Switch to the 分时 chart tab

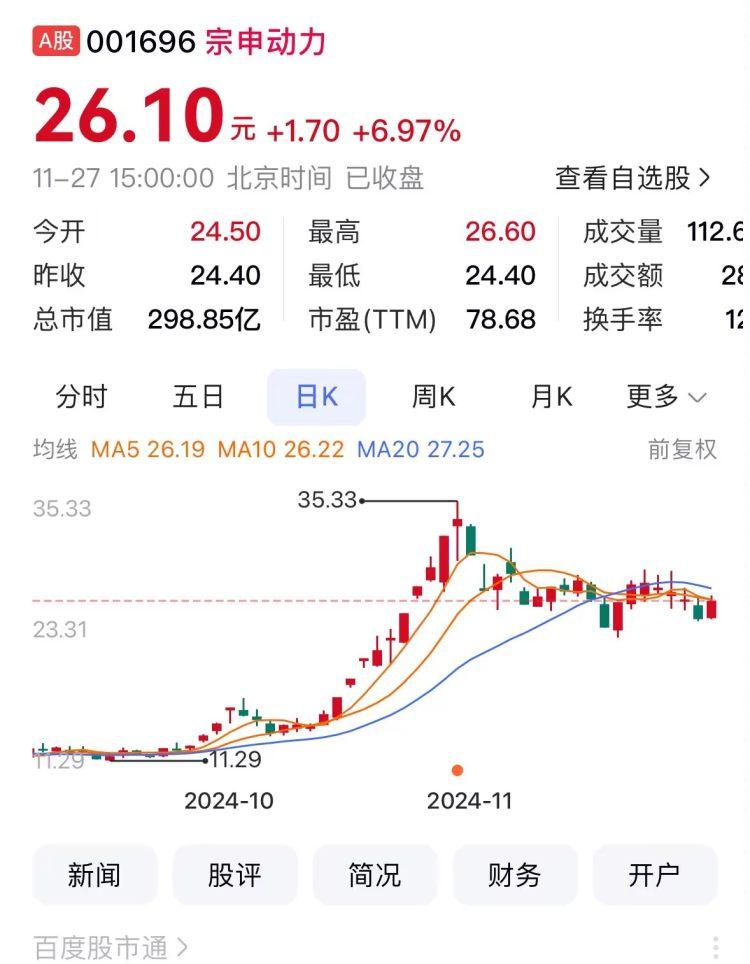click(x=83, y=397)
